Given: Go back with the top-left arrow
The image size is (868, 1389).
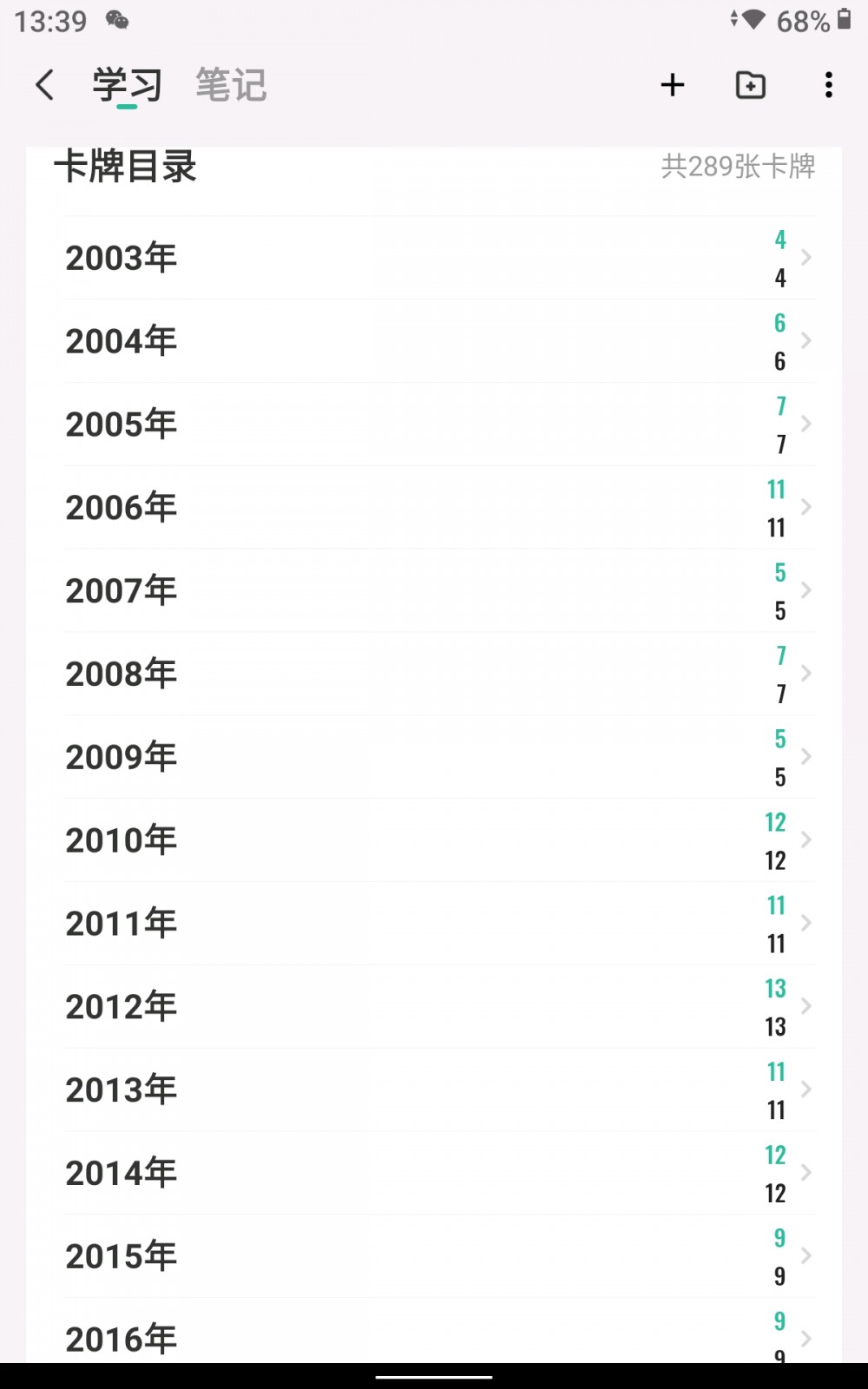Looking at the screenshot, I should [45, 85].
